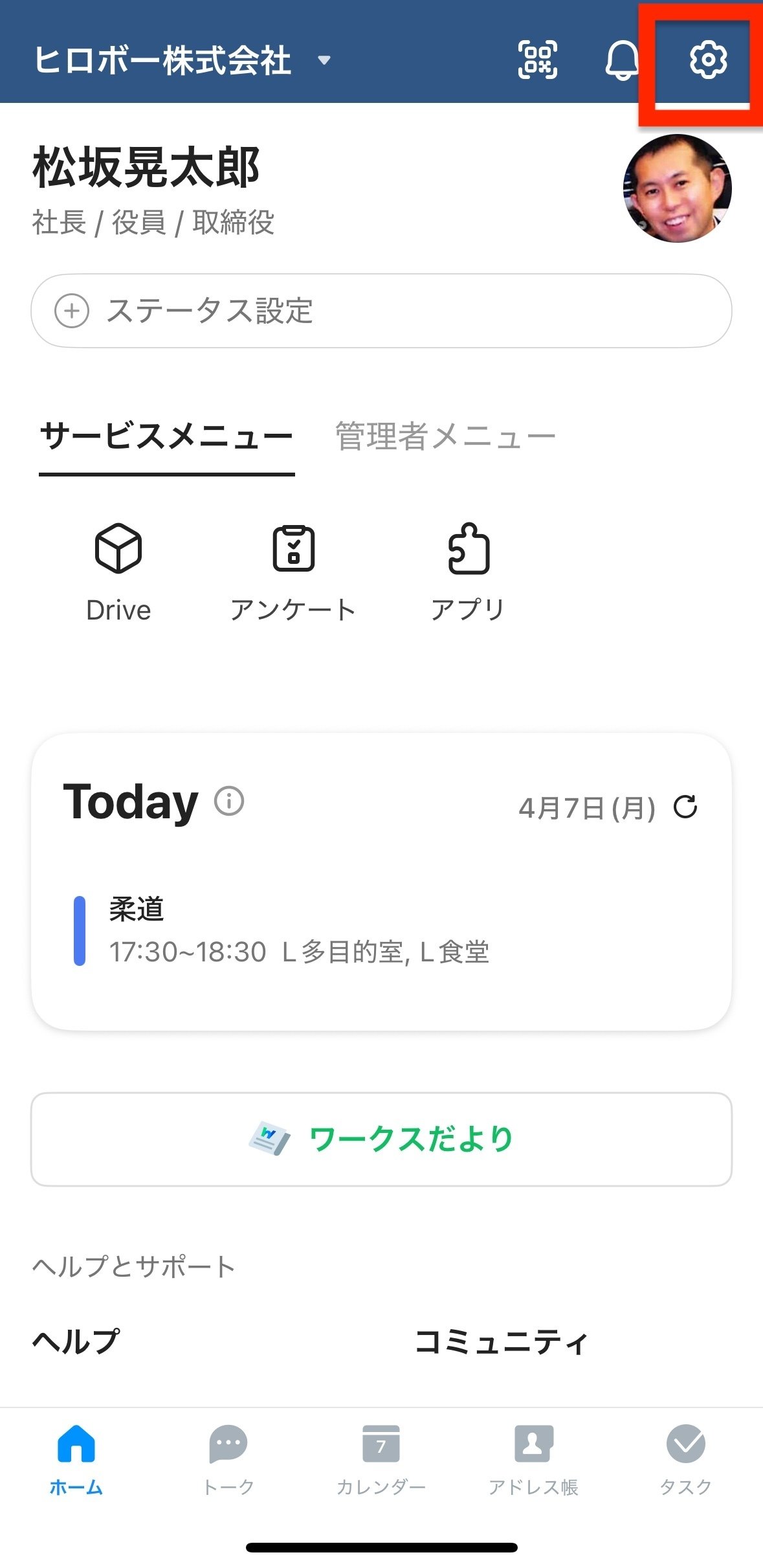This screenshot has width=763, height=1568.
Task: Switch to the 管理者メニュー tab
Action: (445, 436)
